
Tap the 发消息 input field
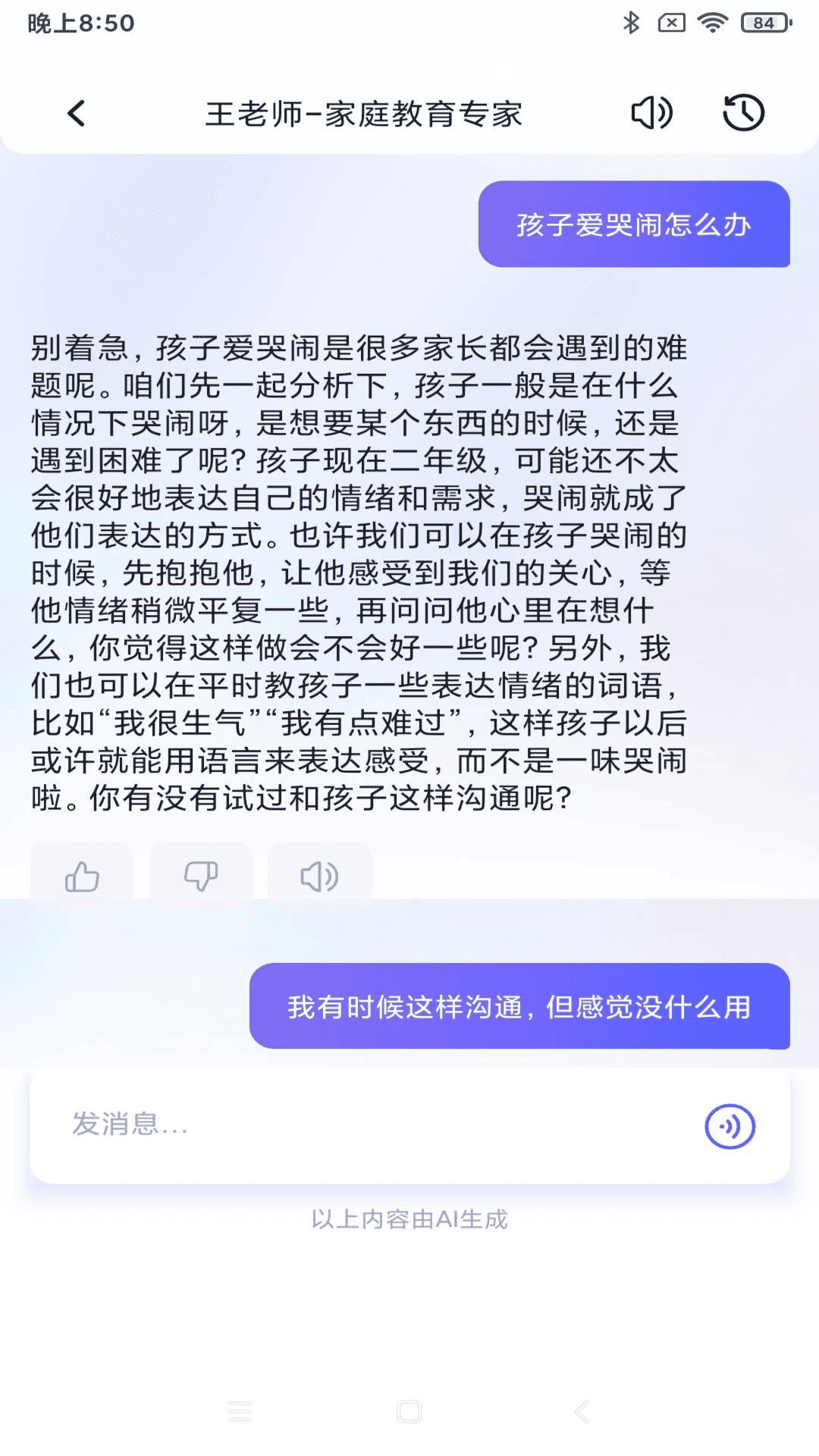(341, 1128)
